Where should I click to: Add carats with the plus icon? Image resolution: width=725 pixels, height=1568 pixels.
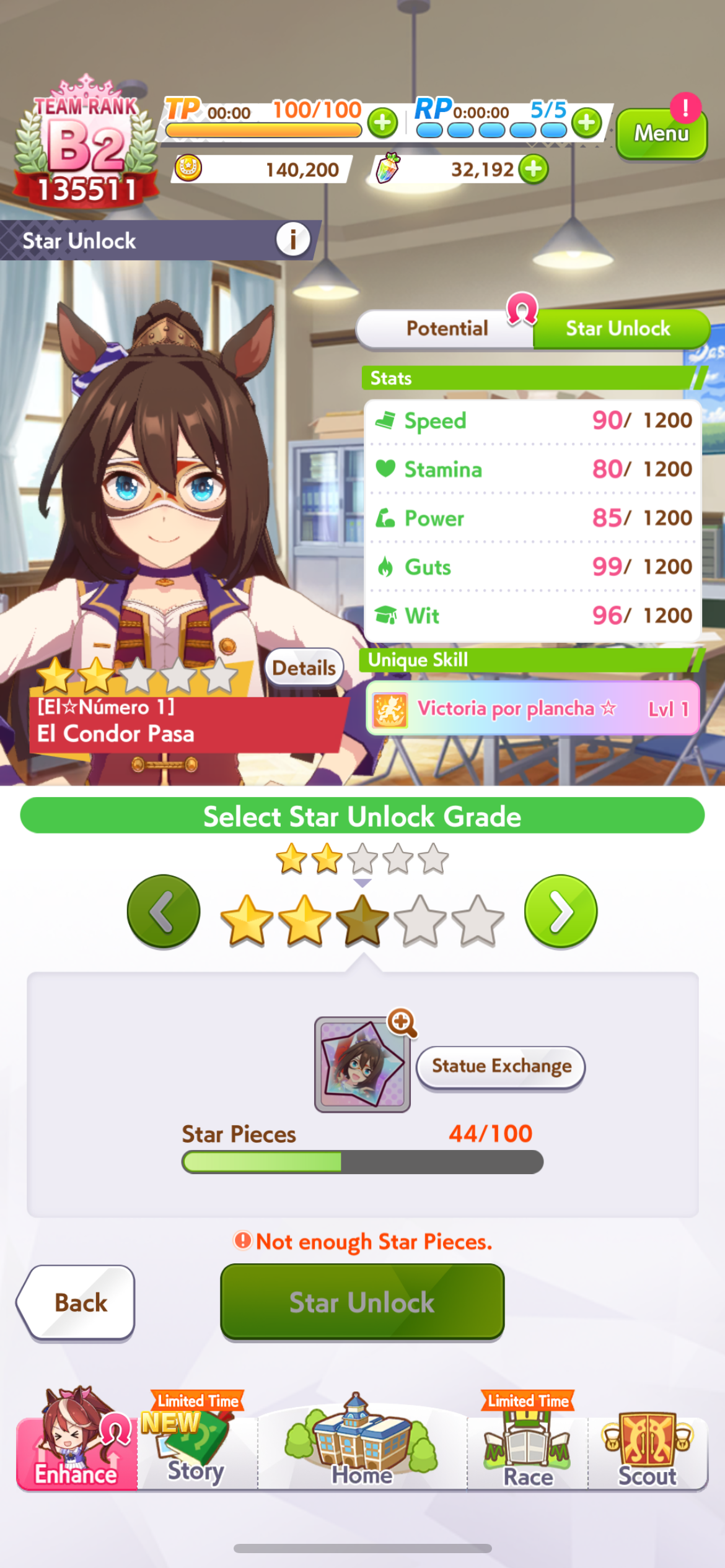pos(534,169)
